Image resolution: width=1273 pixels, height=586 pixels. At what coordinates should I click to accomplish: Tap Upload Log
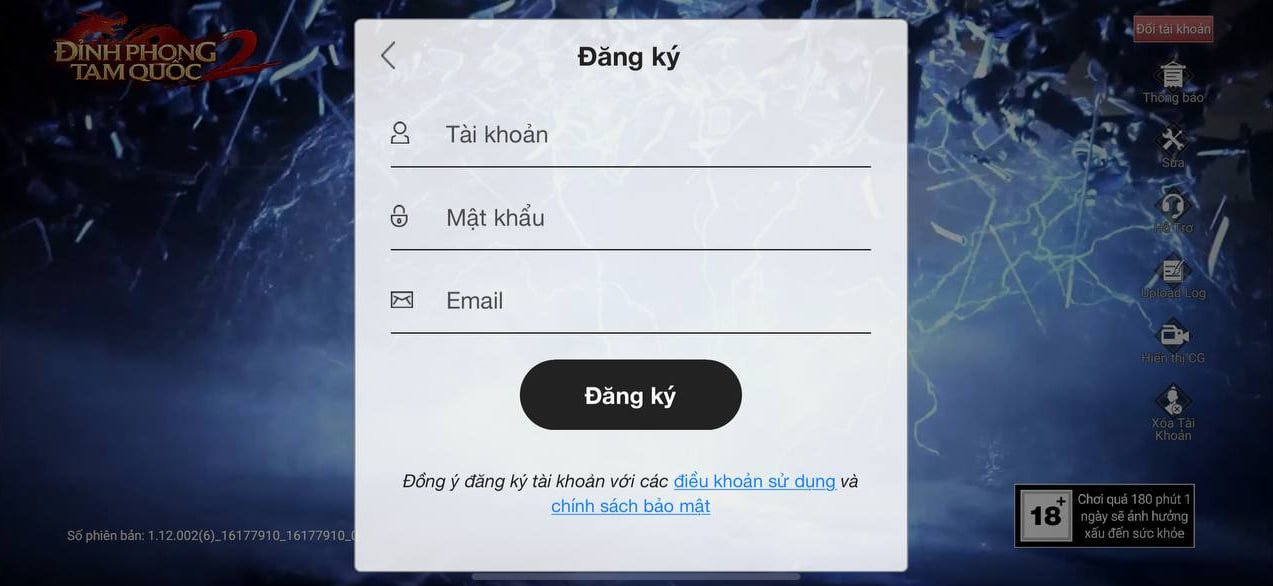[1173, 278]
